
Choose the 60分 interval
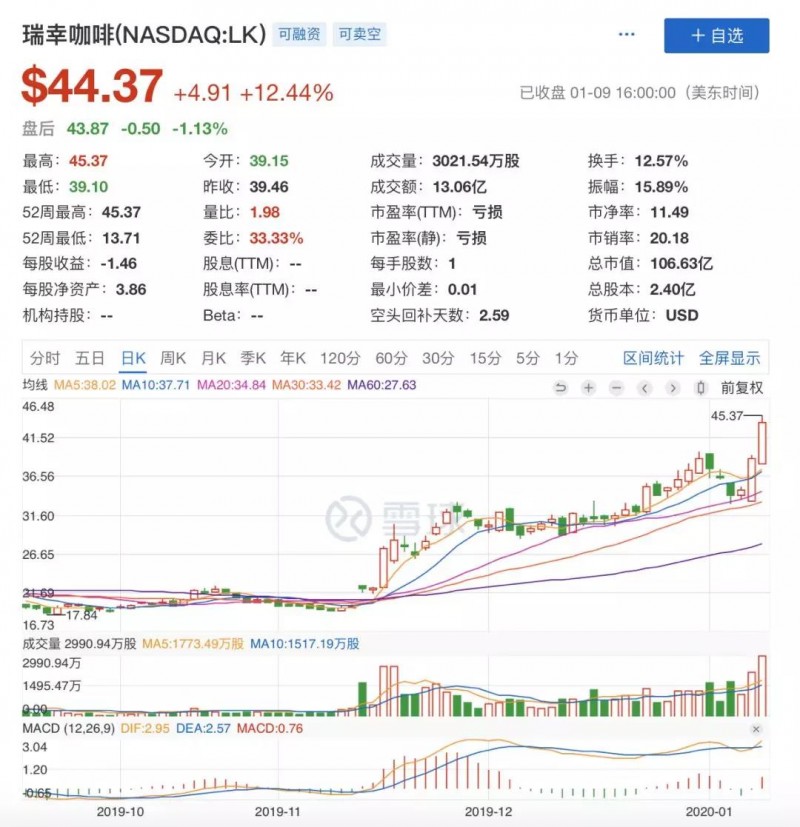click(391, 358)
